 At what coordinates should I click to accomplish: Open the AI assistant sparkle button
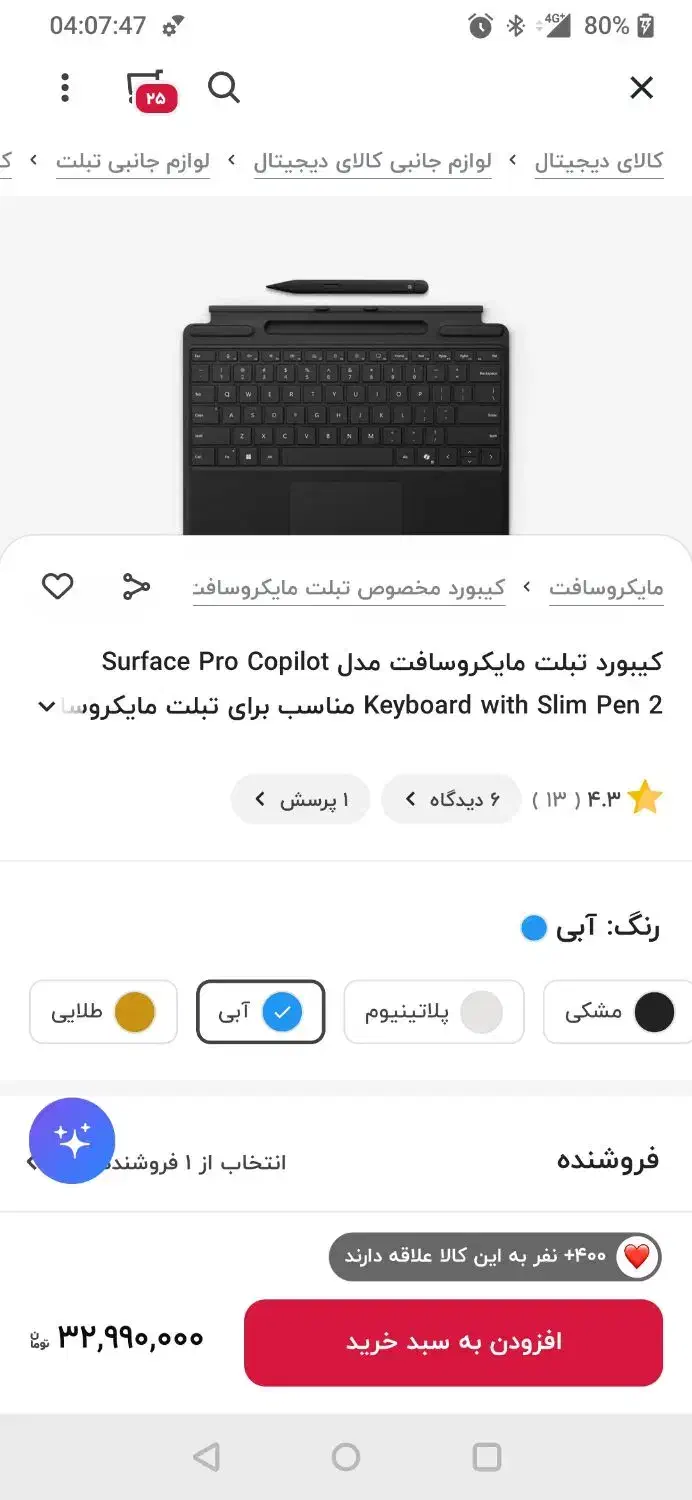point(72,1141)
